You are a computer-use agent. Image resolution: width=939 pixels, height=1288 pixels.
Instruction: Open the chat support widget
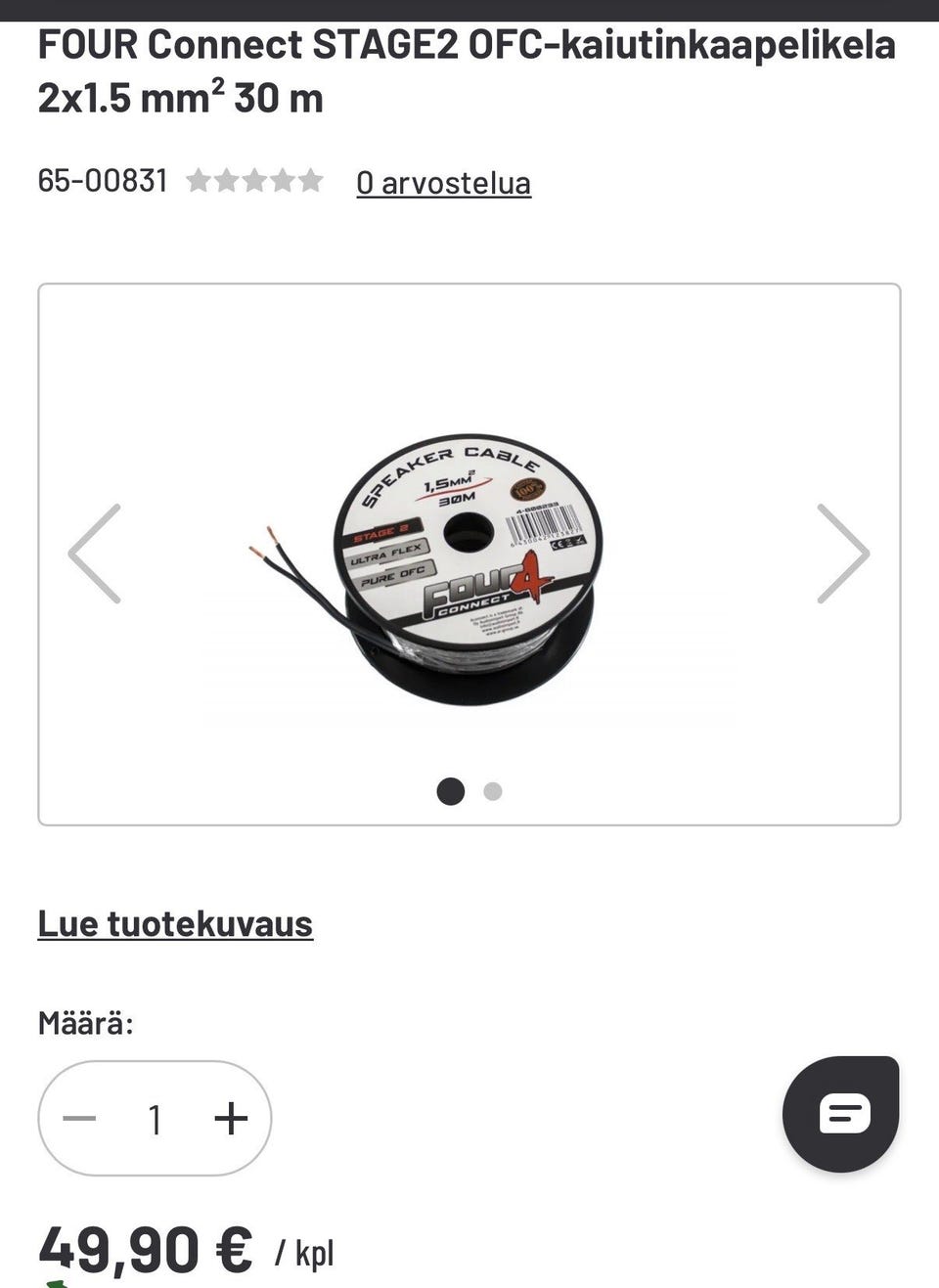(841, 1114)
